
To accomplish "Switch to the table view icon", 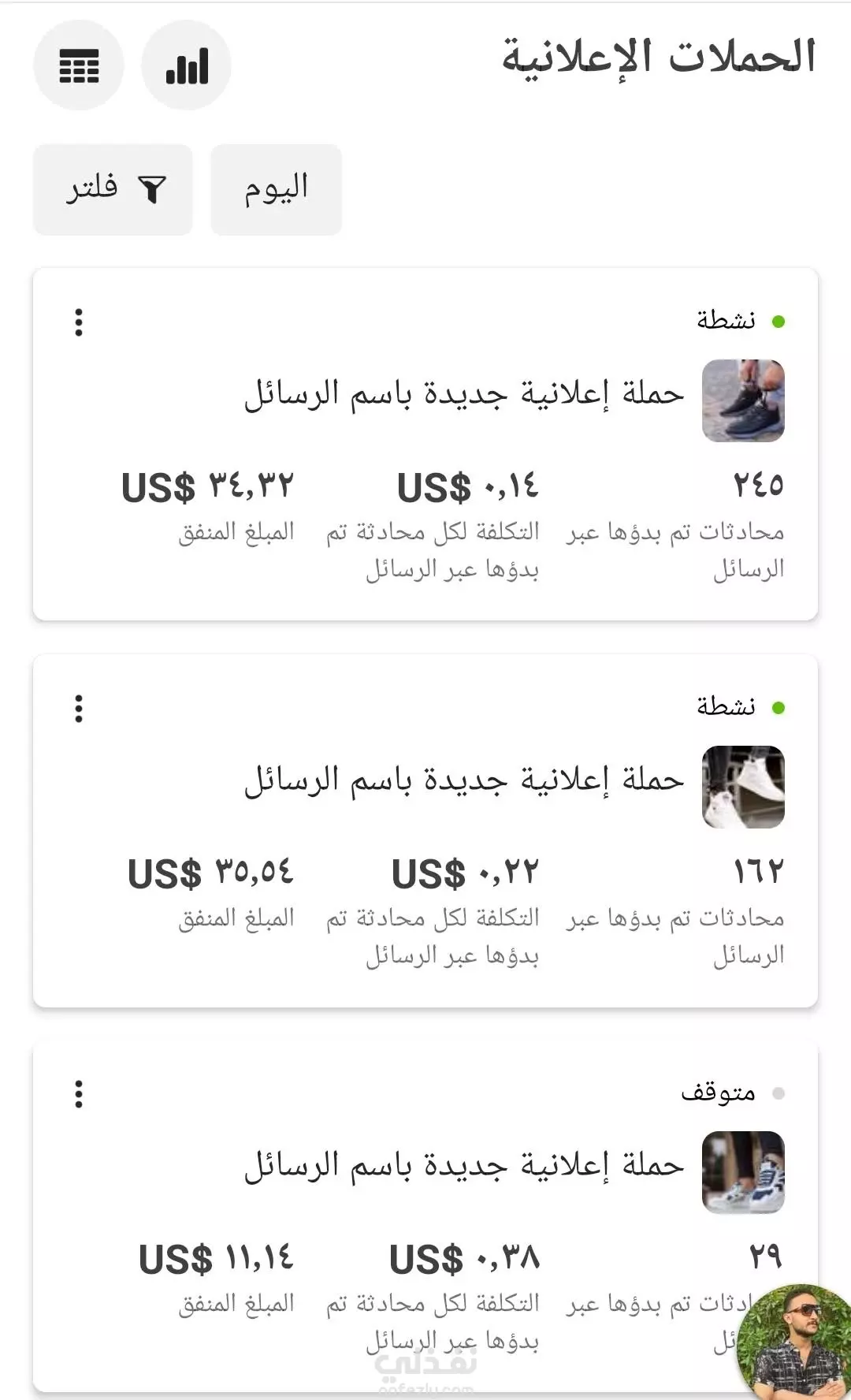I will [x=79, y=65].
